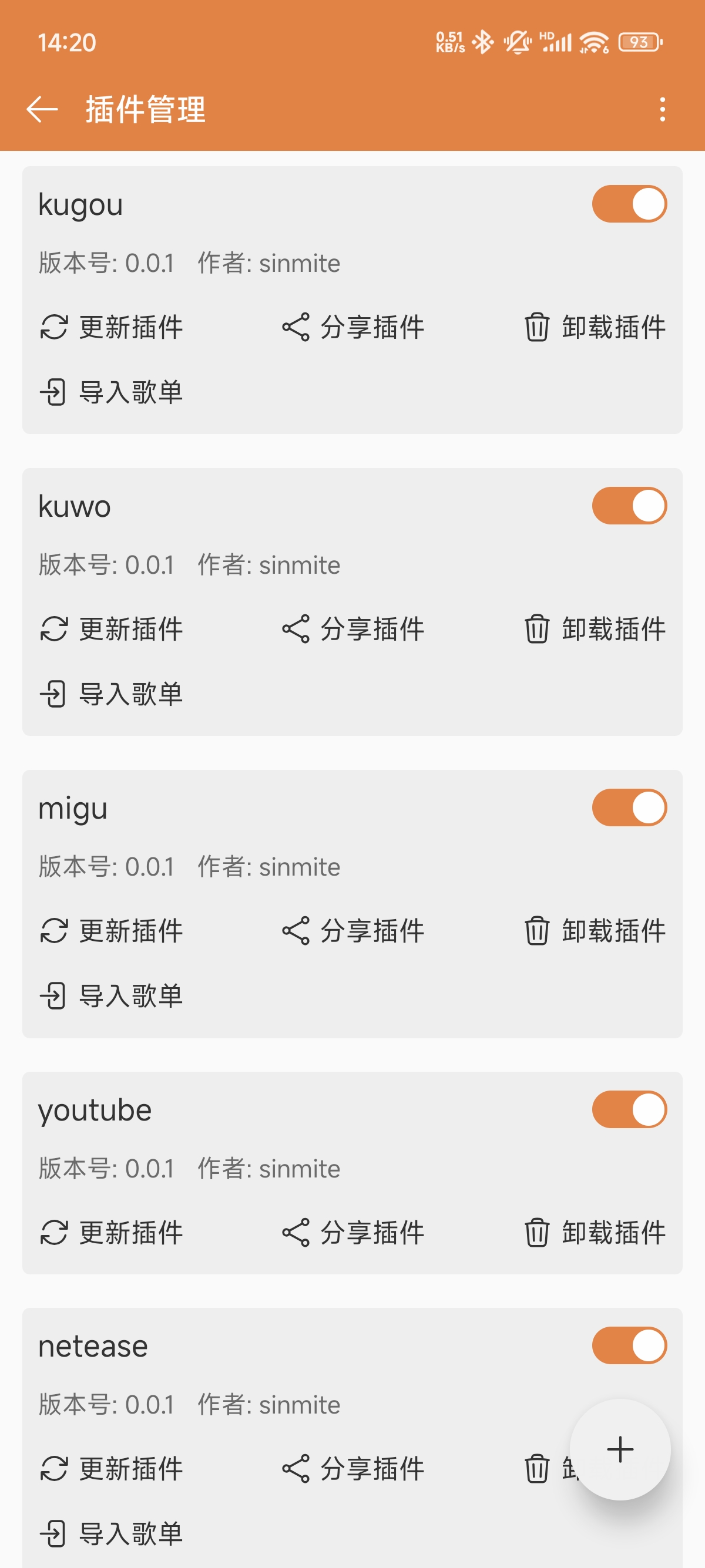This screenshot has width=705, height=1568.
Task: Tap 更新插件 for kugou
Action: tap(112, 328)
